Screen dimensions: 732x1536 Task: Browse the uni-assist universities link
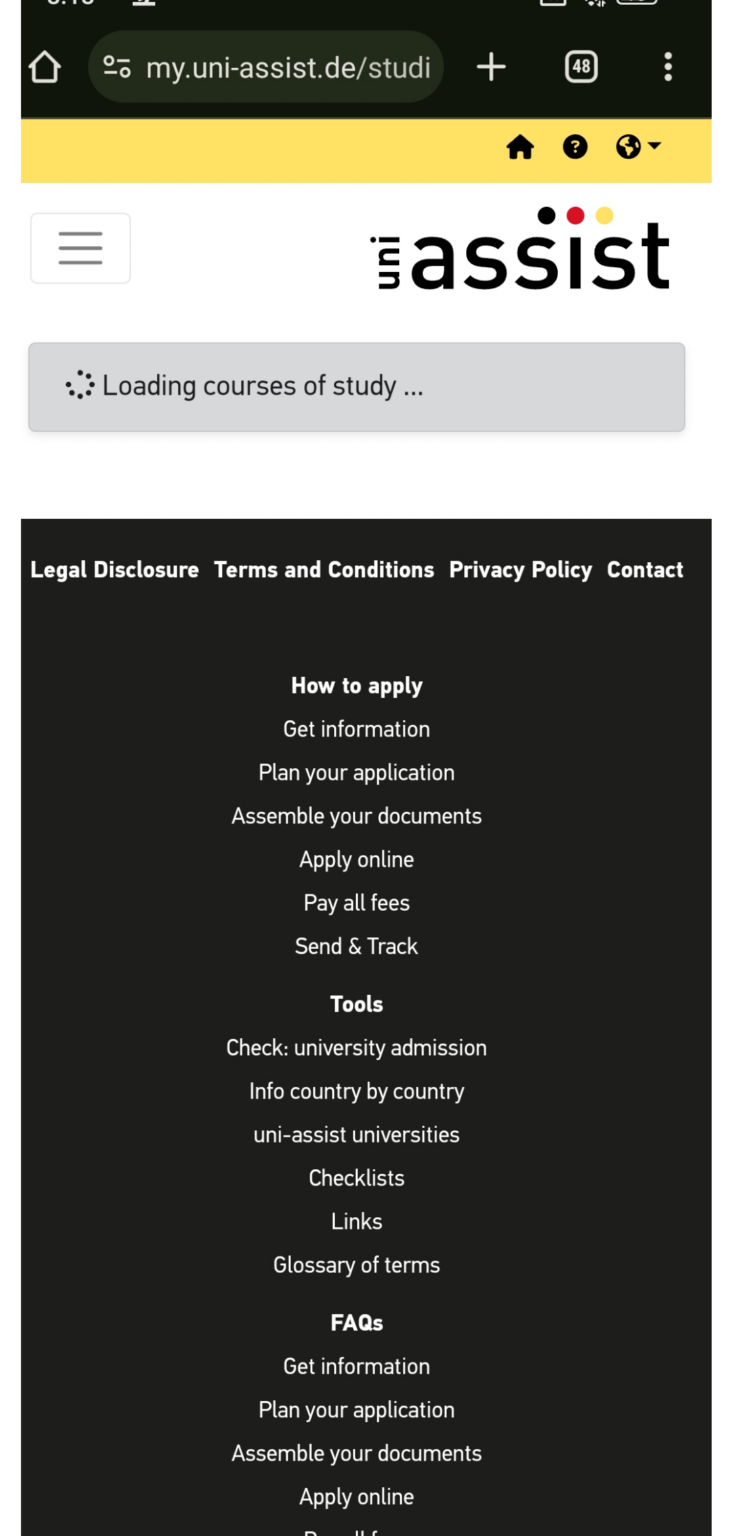point(356,1135)
